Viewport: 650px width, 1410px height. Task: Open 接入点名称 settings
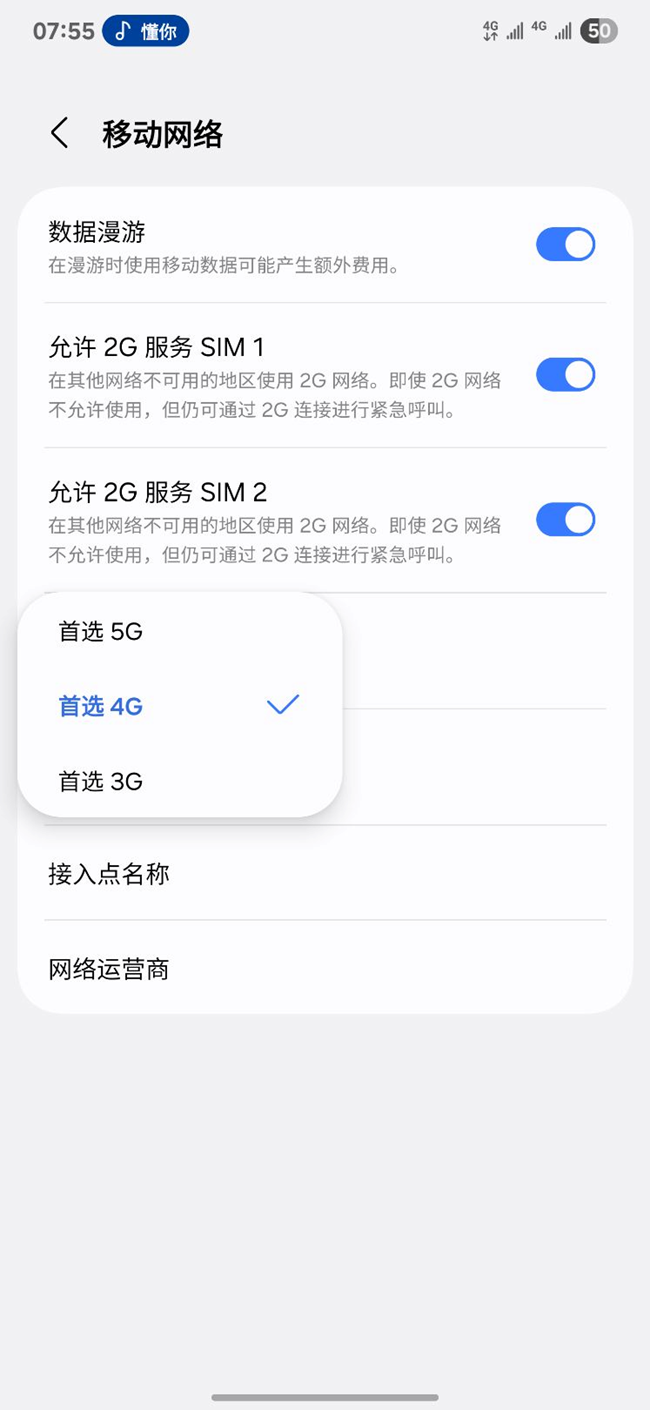click(325, 874)
